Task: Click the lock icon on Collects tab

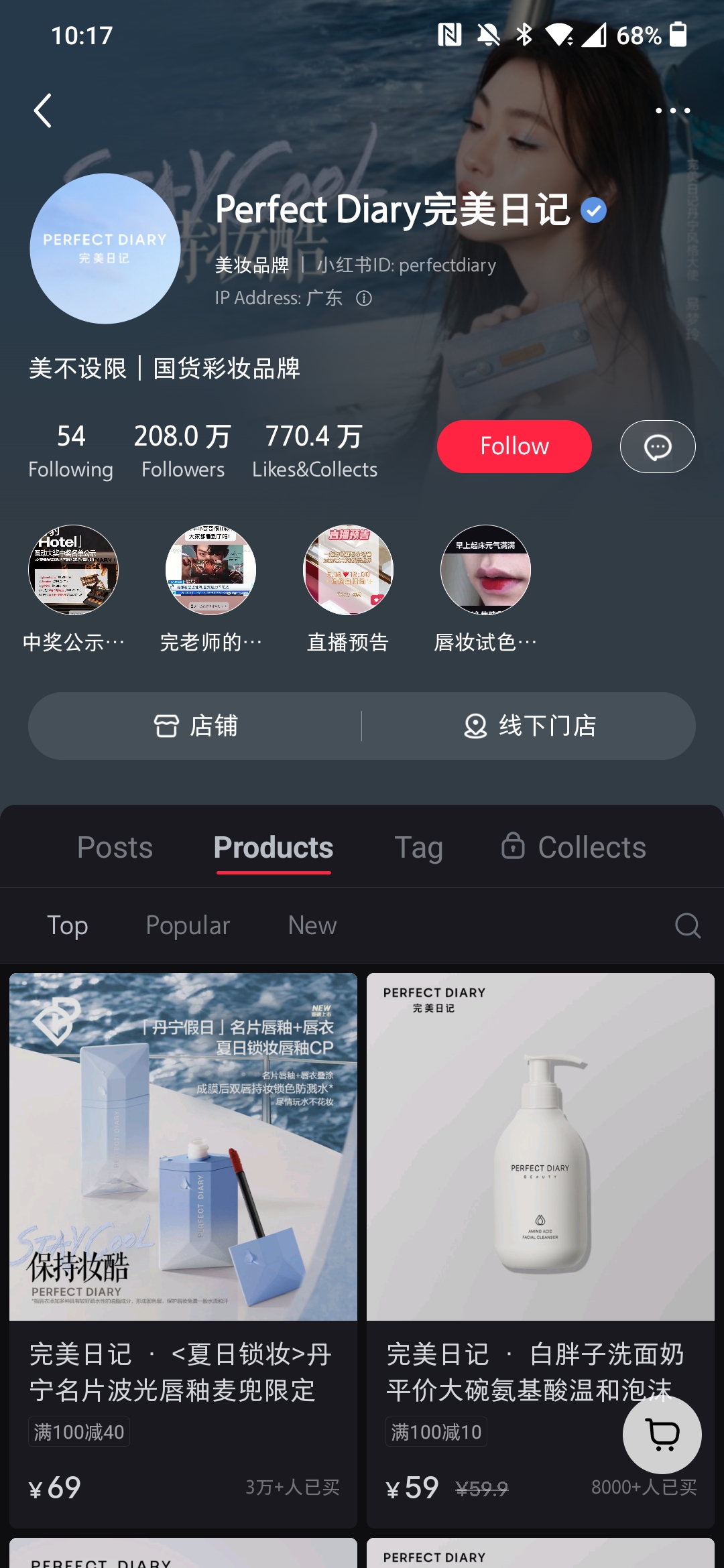Action: tap(513, 846)
